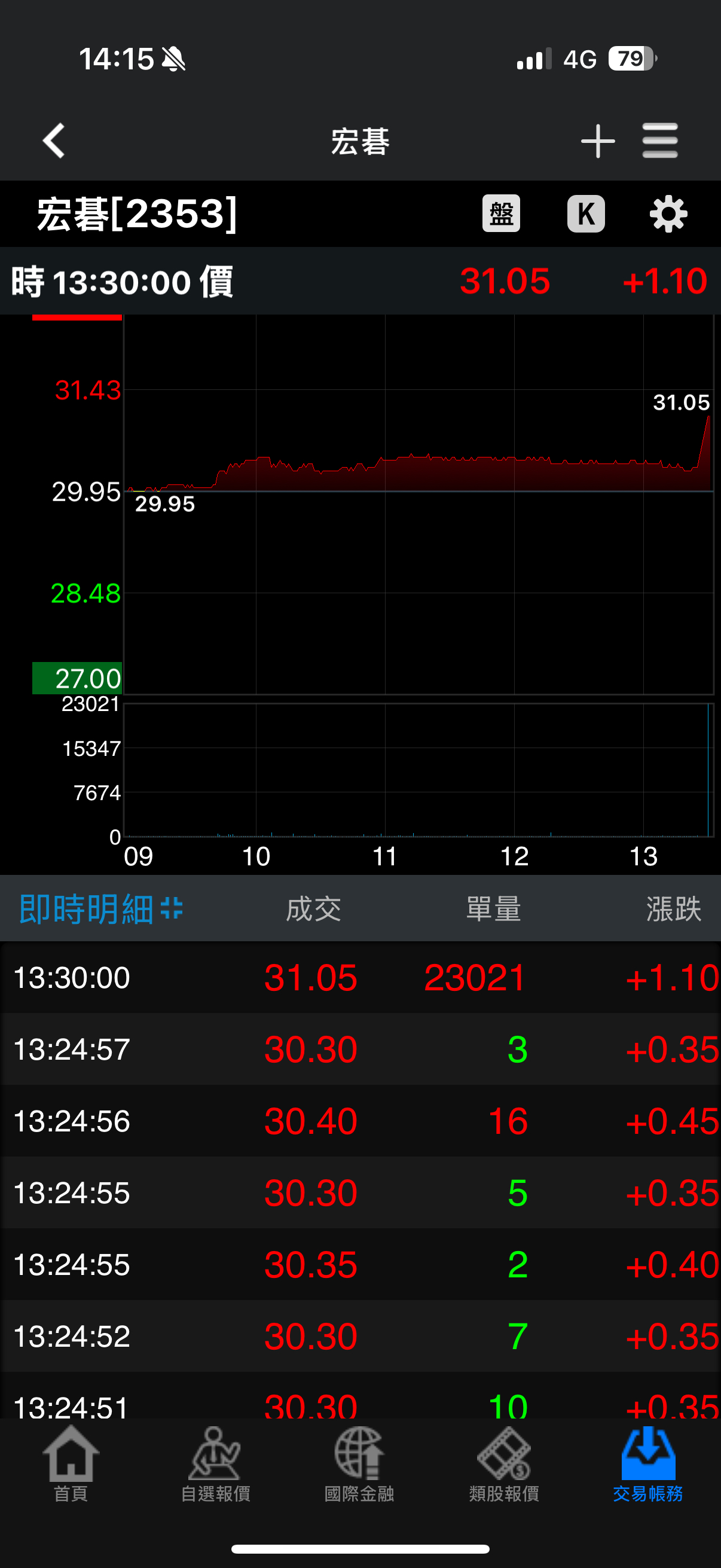Go back using the top-left arrow
721x1568 pixels.
coord(54,141)
